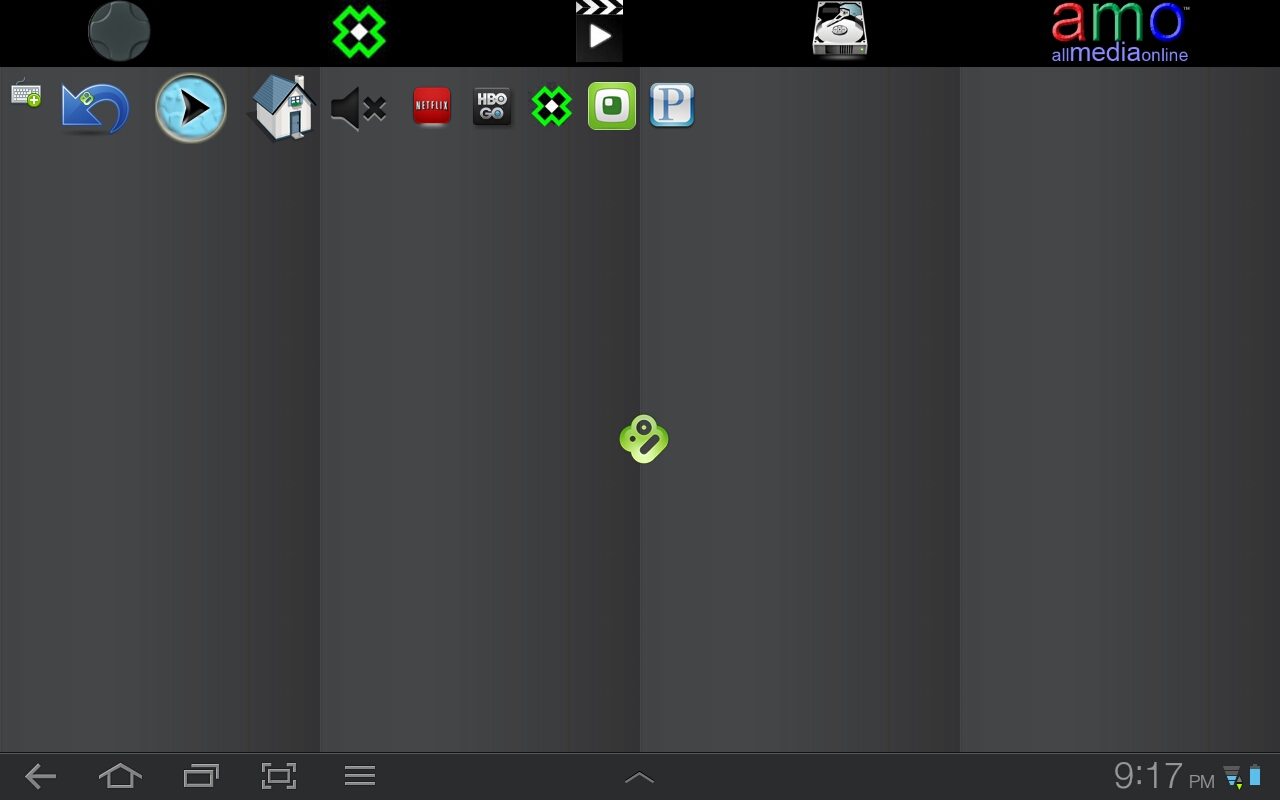The image size is (1280, 800).
Task: Open recent apps
Action: click(200, 776)
